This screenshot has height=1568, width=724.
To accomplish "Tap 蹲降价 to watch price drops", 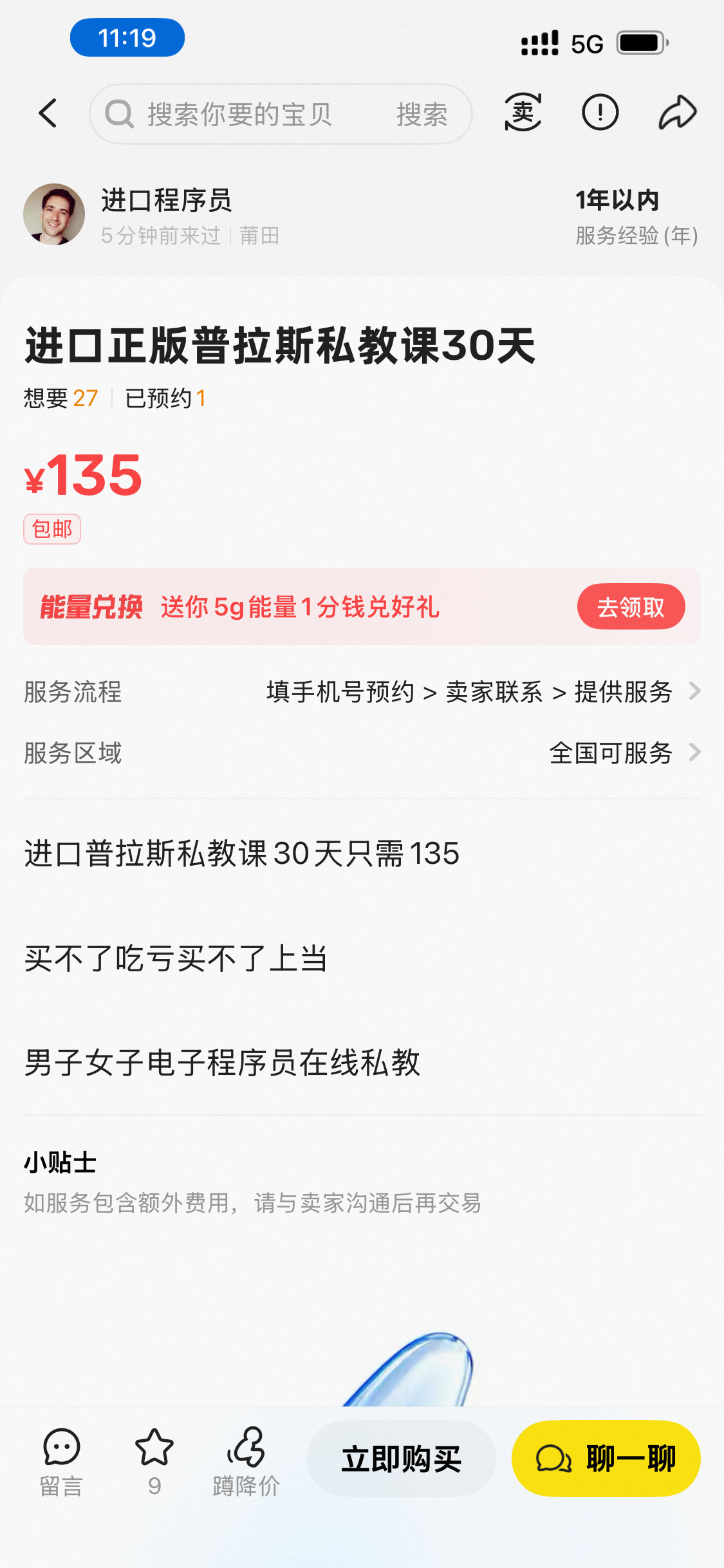I will [246, 1462].
